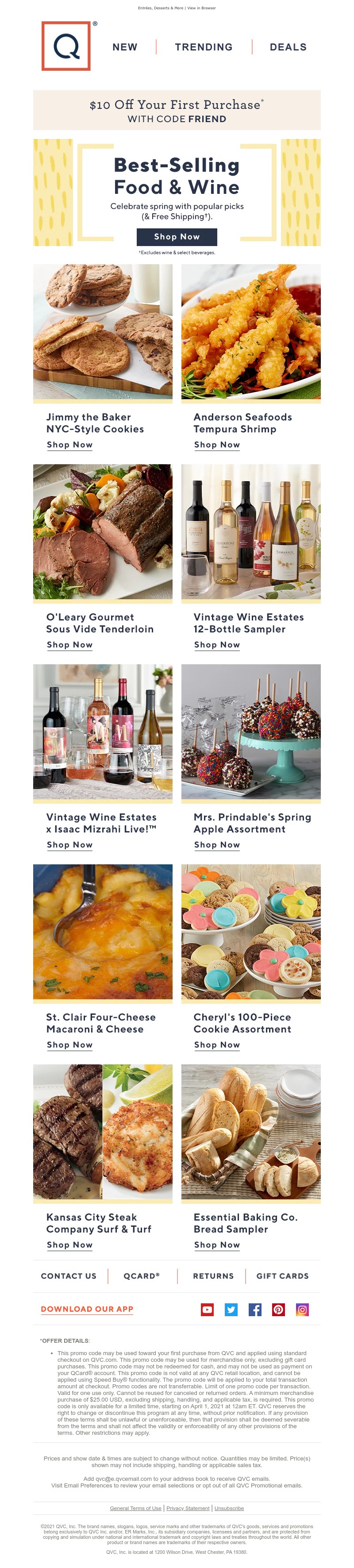Shop Now for Isaac Mizrahi Live wine
Screen dimensions: 354x1568
(70, 845)
